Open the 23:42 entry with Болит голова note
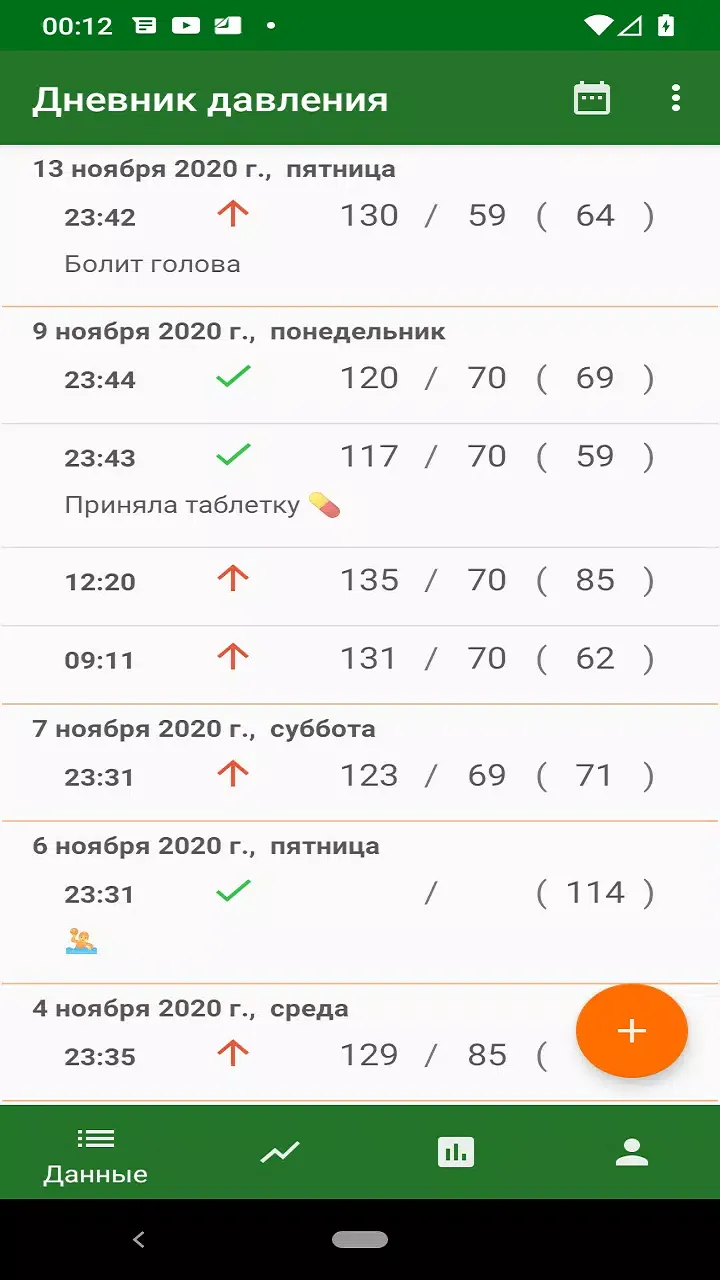This screenshot has height=1280, width=720. tap(360, 238)
